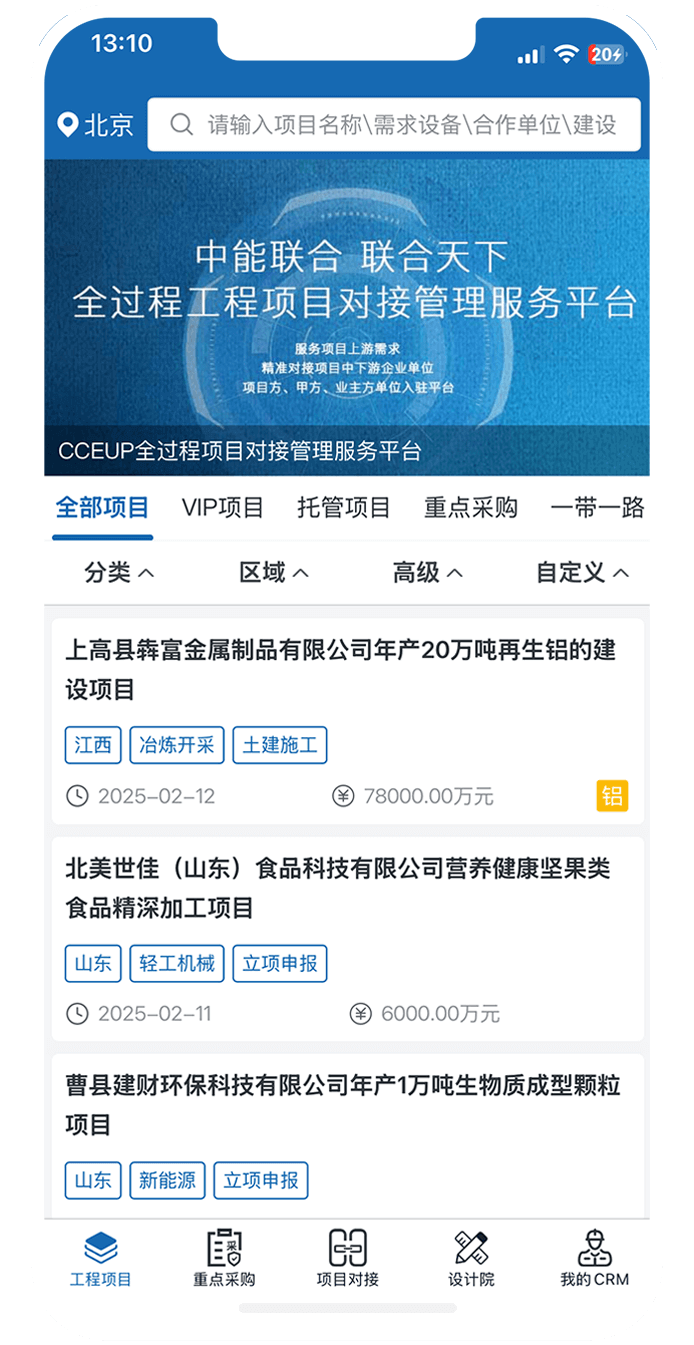Open the 设计院 bottom tab
694x1345 pixels.
tap(471, 1258)
